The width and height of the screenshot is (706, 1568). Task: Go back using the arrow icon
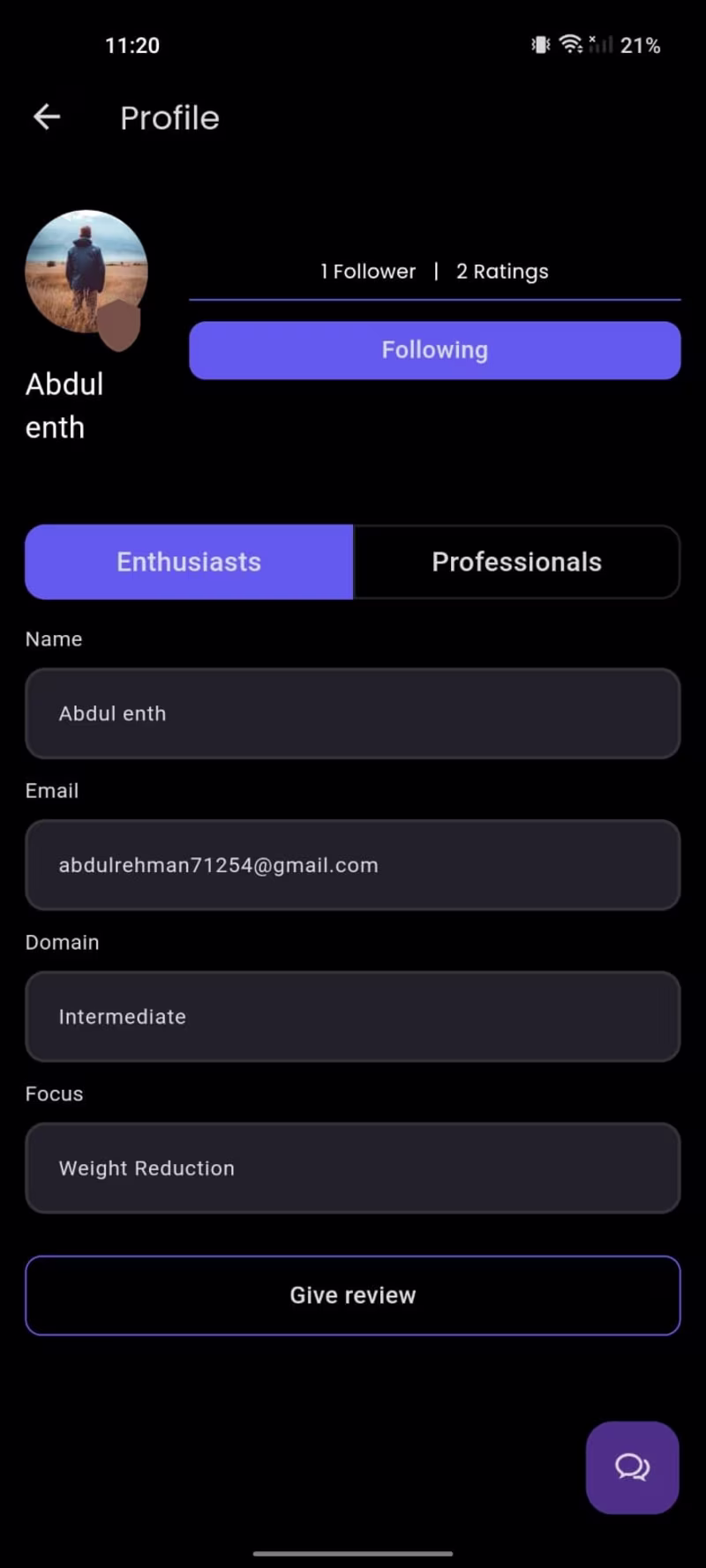pyautogui.click(x=47, y=116)
